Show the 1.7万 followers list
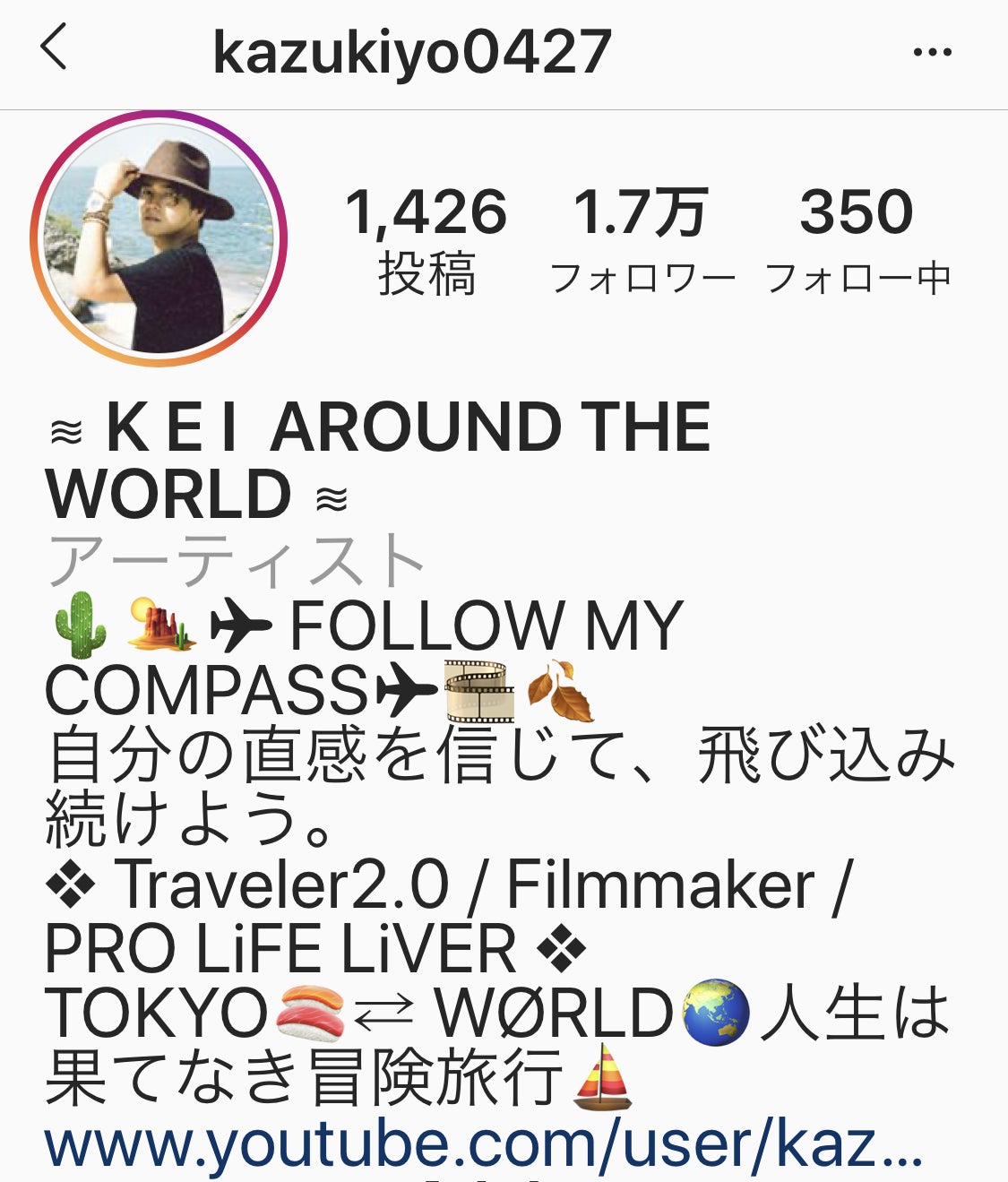Screen dimensions: 1008x1182 pyautogui.click(x=642, y=239)
